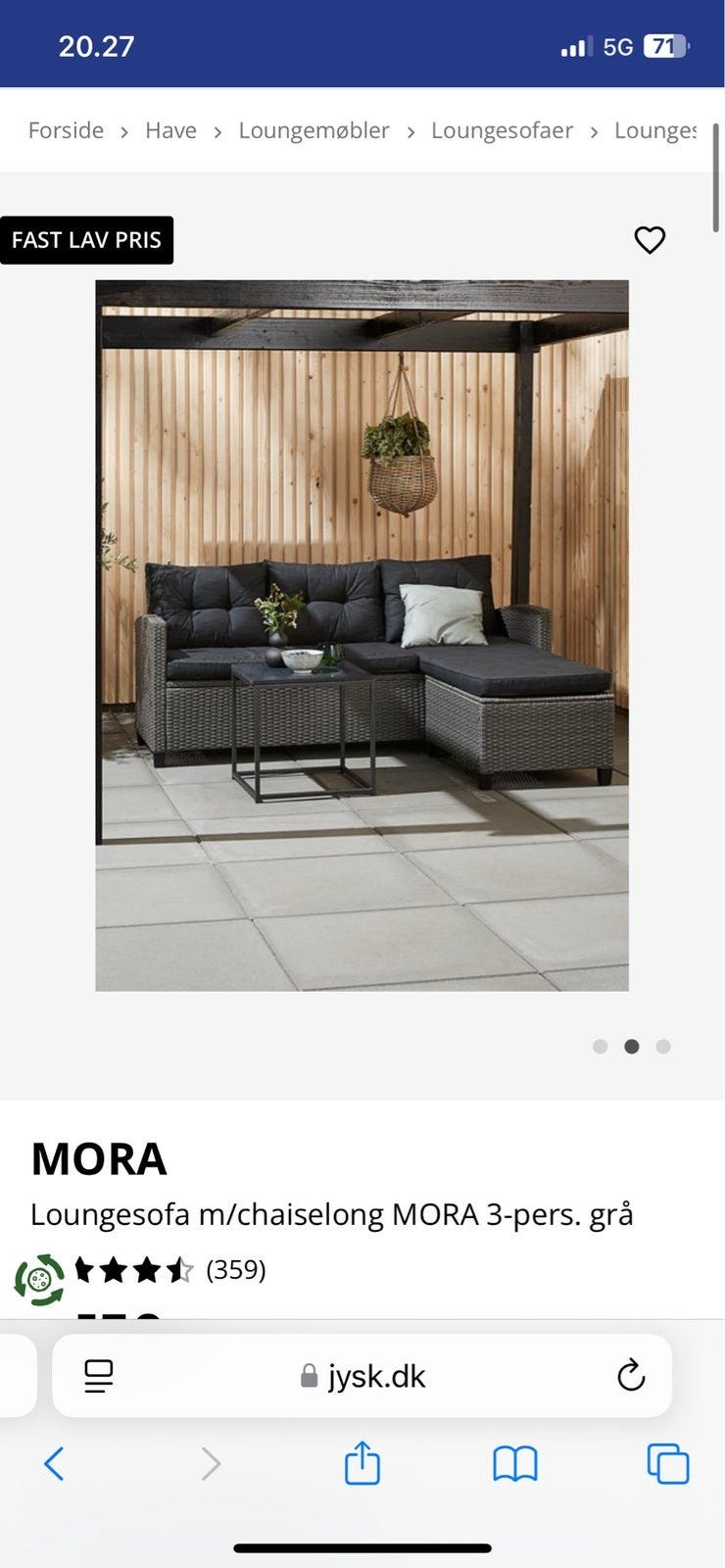The image size is (725, 1568).
Task: Open Safari bookmarks
Action: tap(515, 1464)
